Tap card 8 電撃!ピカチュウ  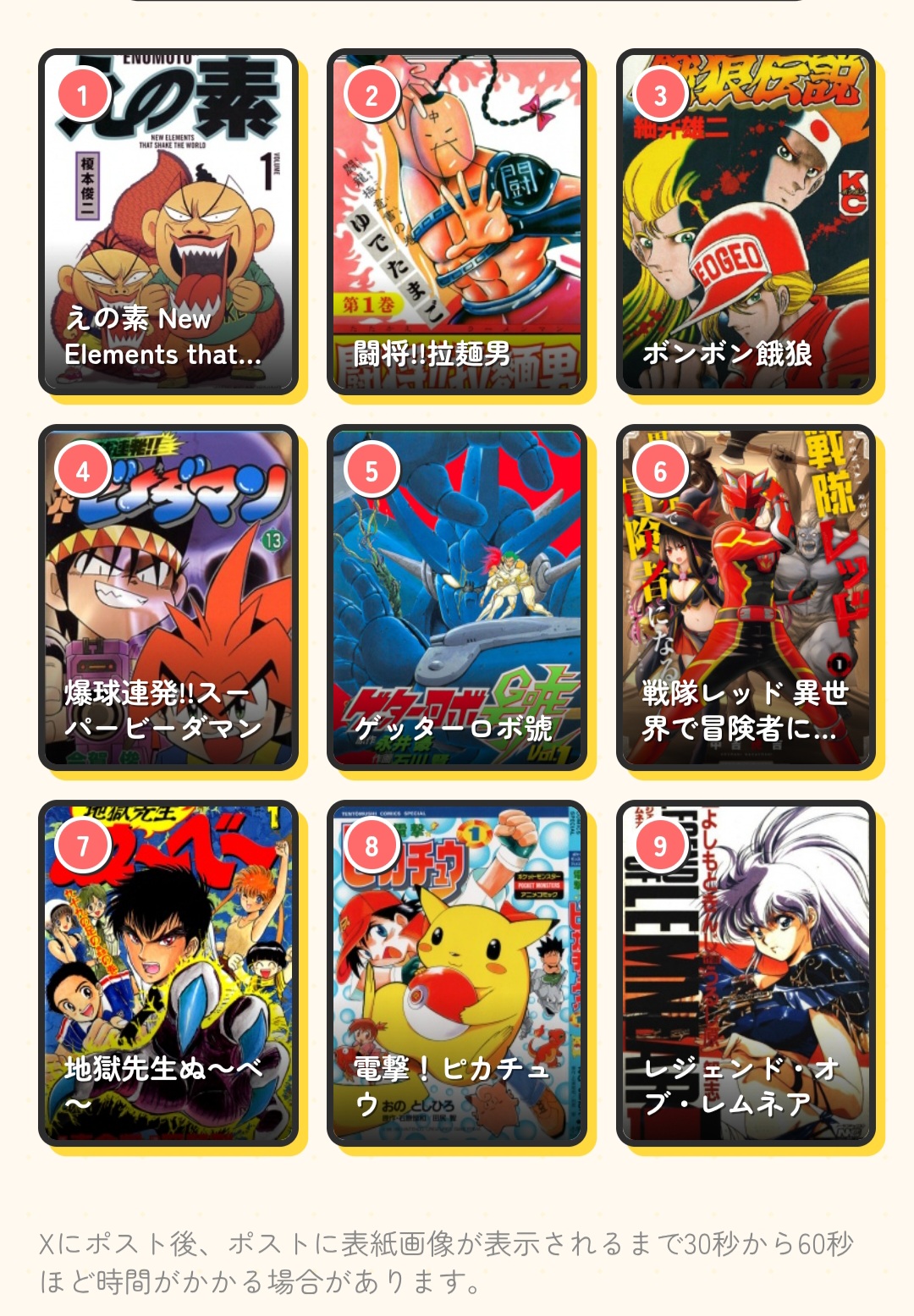click(457, 973)
